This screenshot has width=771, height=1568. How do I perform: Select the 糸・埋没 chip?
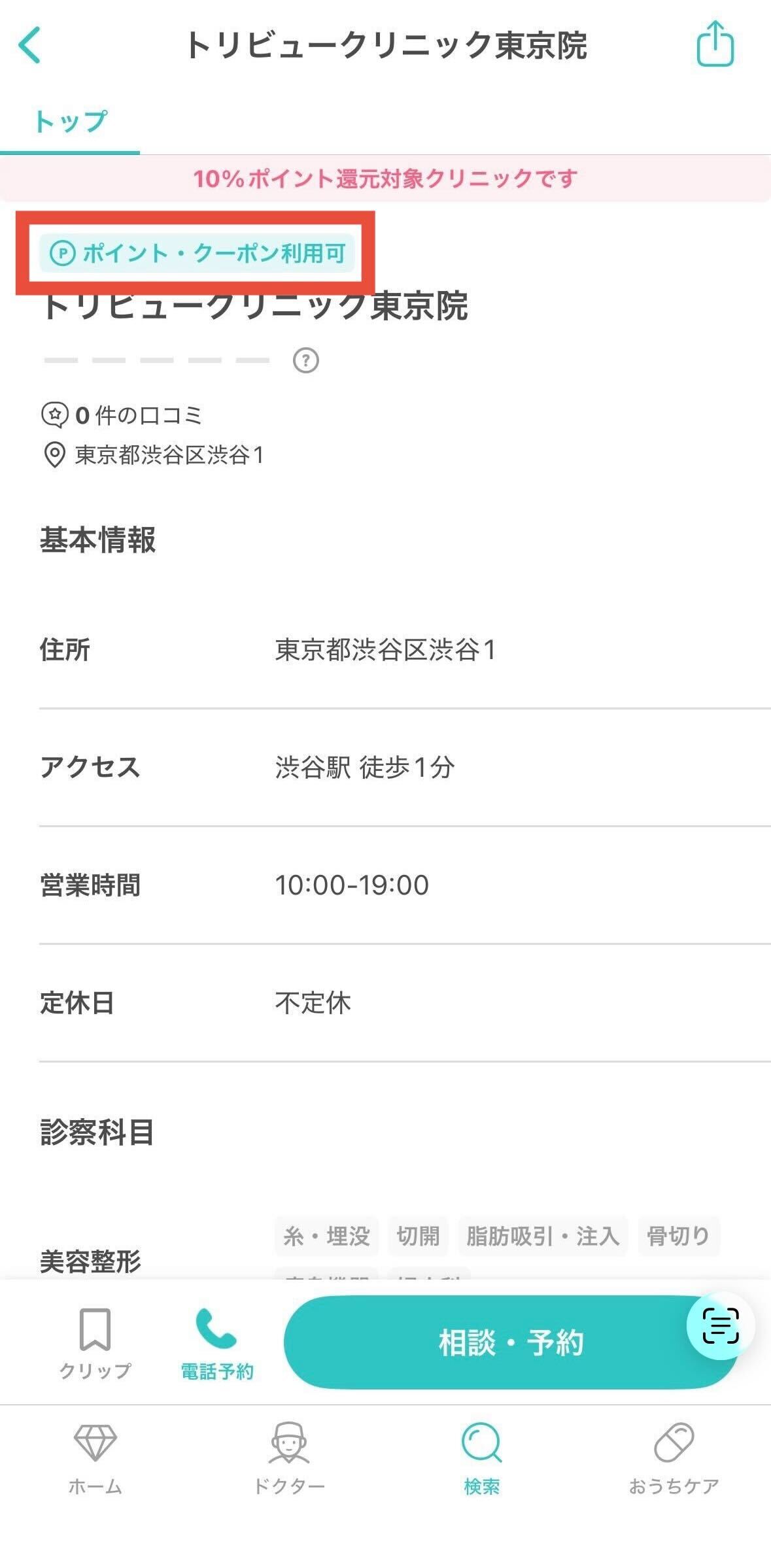coord(326,1236)
